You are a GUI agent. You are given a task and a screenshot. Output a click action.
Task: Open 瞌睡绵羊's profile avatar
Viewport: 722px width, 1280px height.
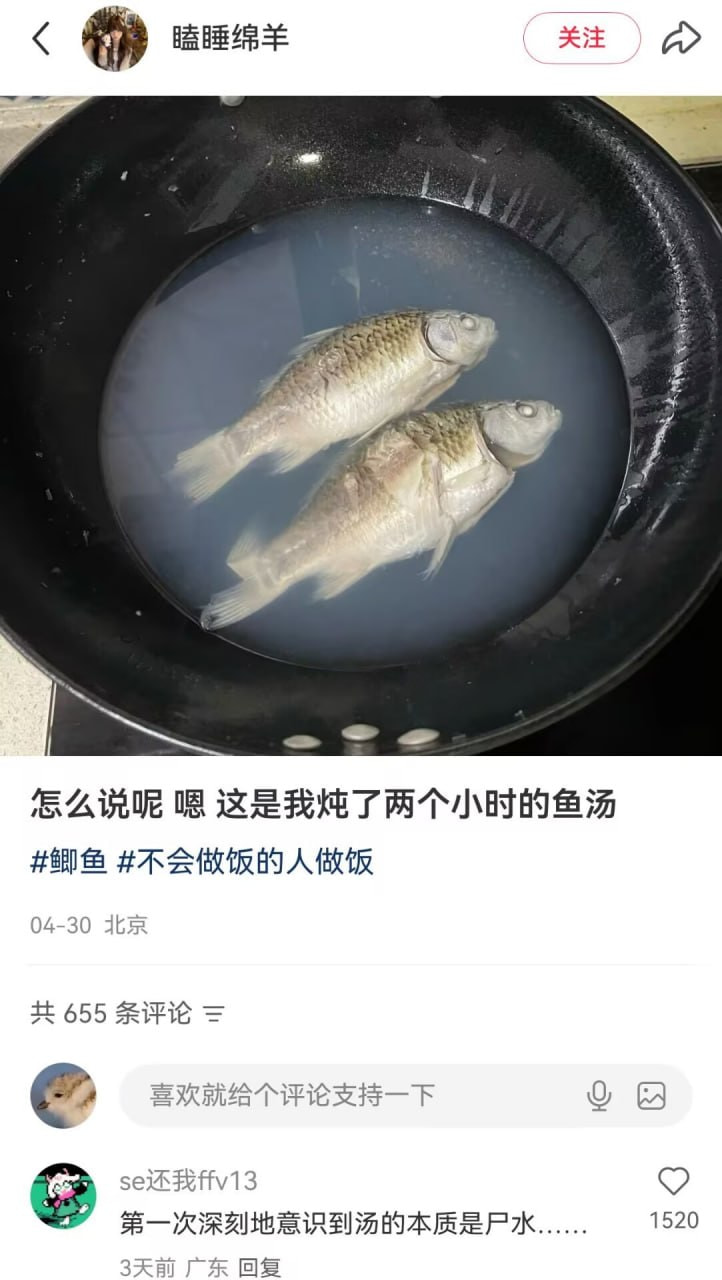coord(115,39)
